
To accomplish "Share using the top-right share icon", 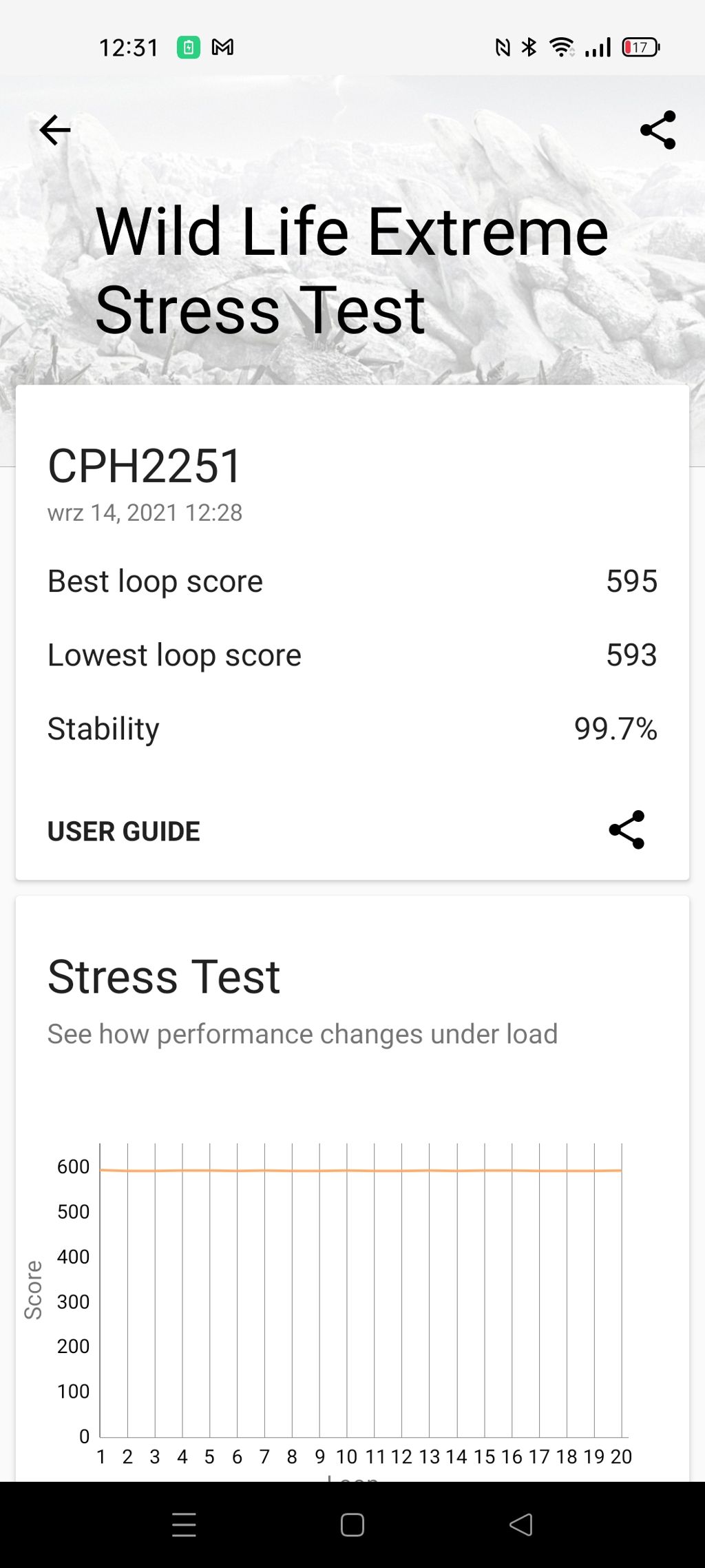I will tap(657, 130).
